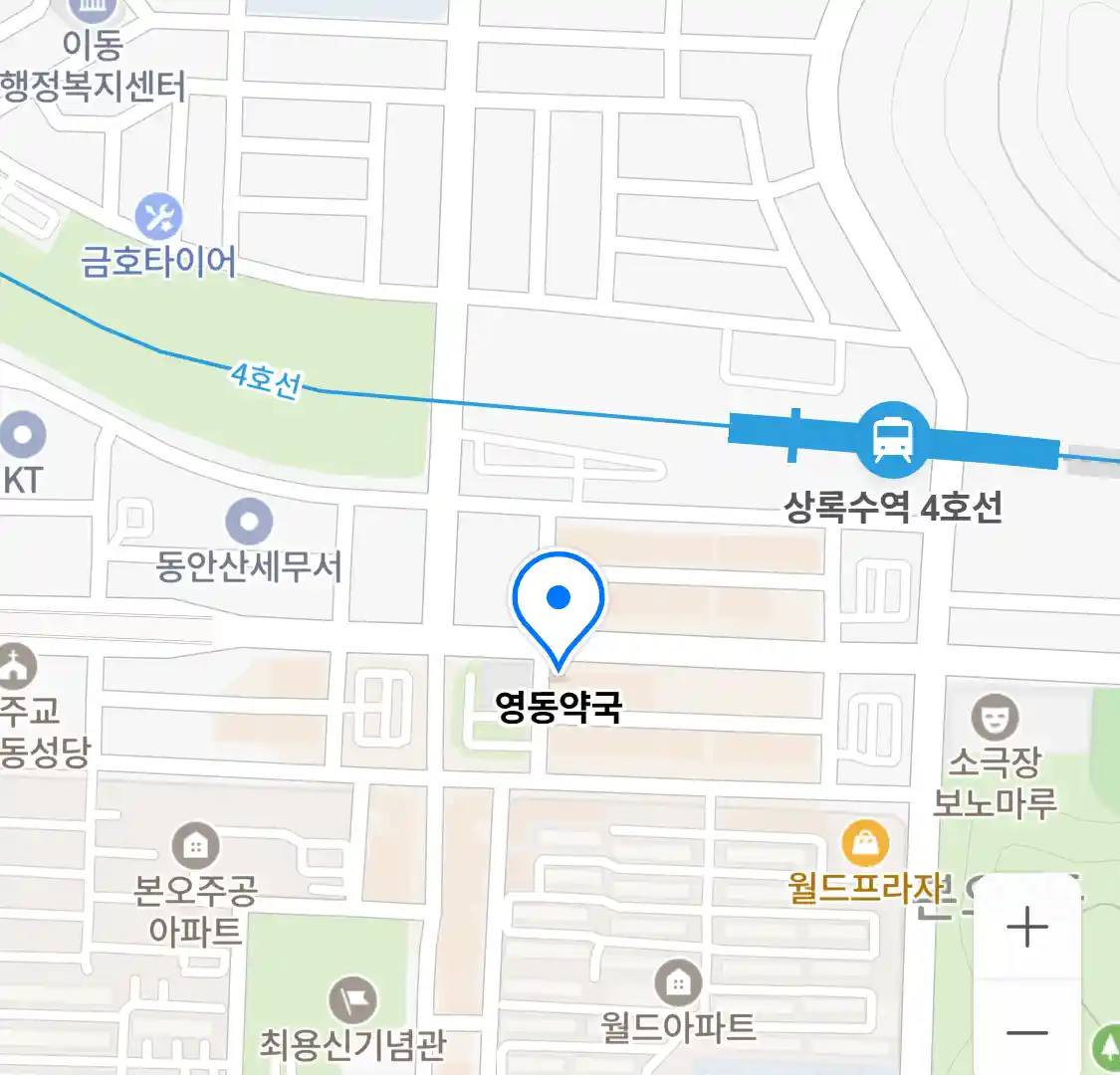Open the 월드프라자 shopping marker
This screenshot has width=1120, height=1075.
tap(865, 844)
